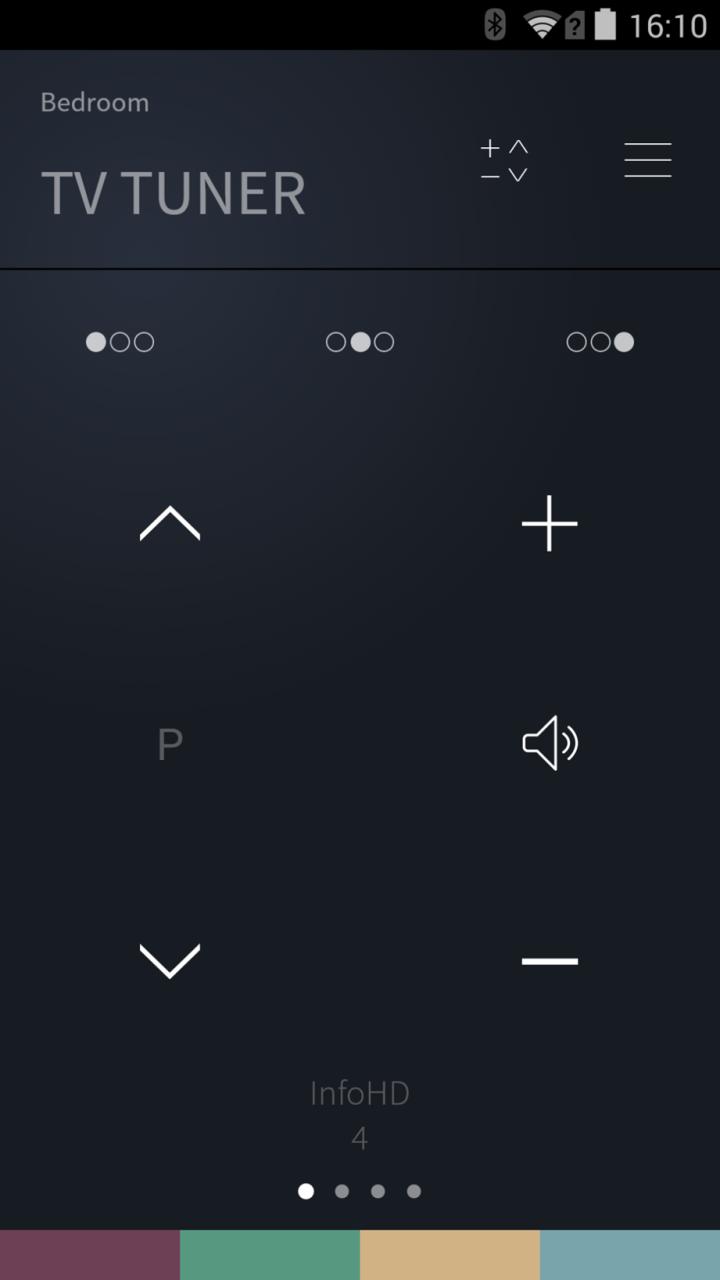
Task: Tap the purple color button
Action: [x=90, y=1255]
